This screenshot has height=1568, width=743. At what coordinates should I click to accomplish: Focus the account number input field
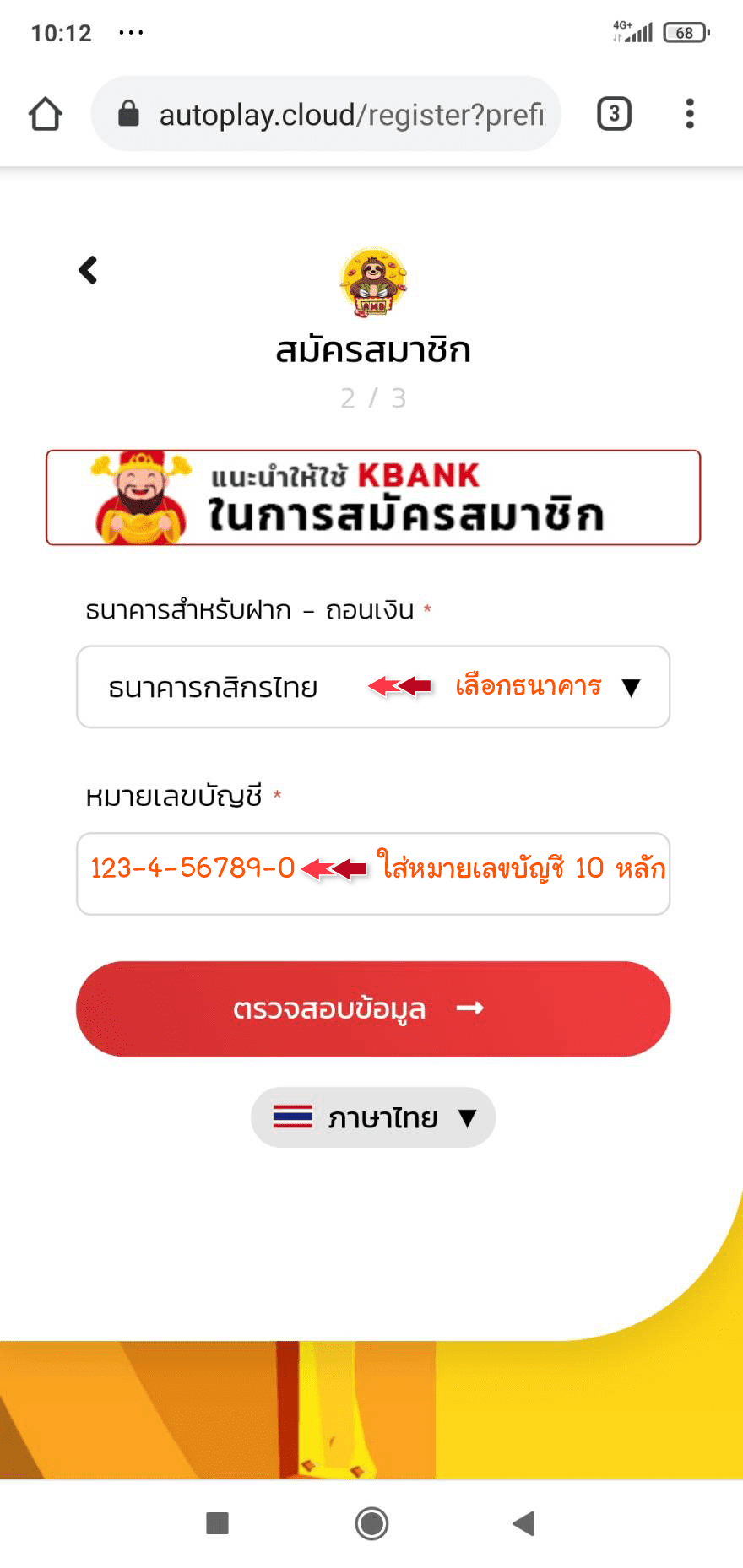[x=372, y=873]
